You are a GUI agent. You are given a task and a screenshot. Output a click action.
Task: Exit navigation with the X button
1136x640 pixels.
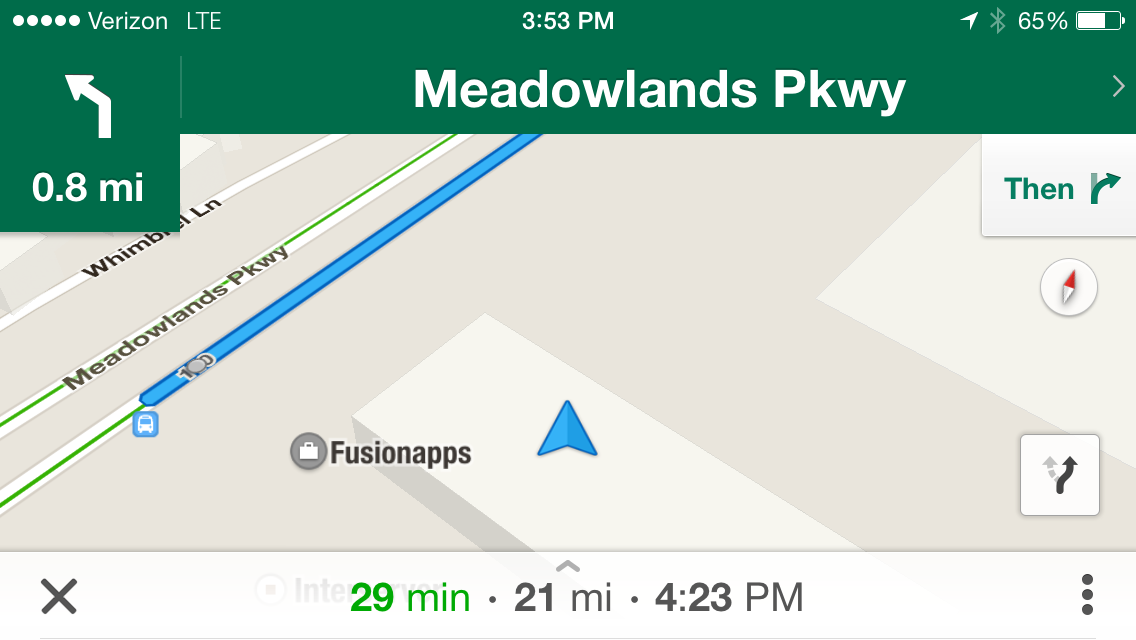[59, 597]
